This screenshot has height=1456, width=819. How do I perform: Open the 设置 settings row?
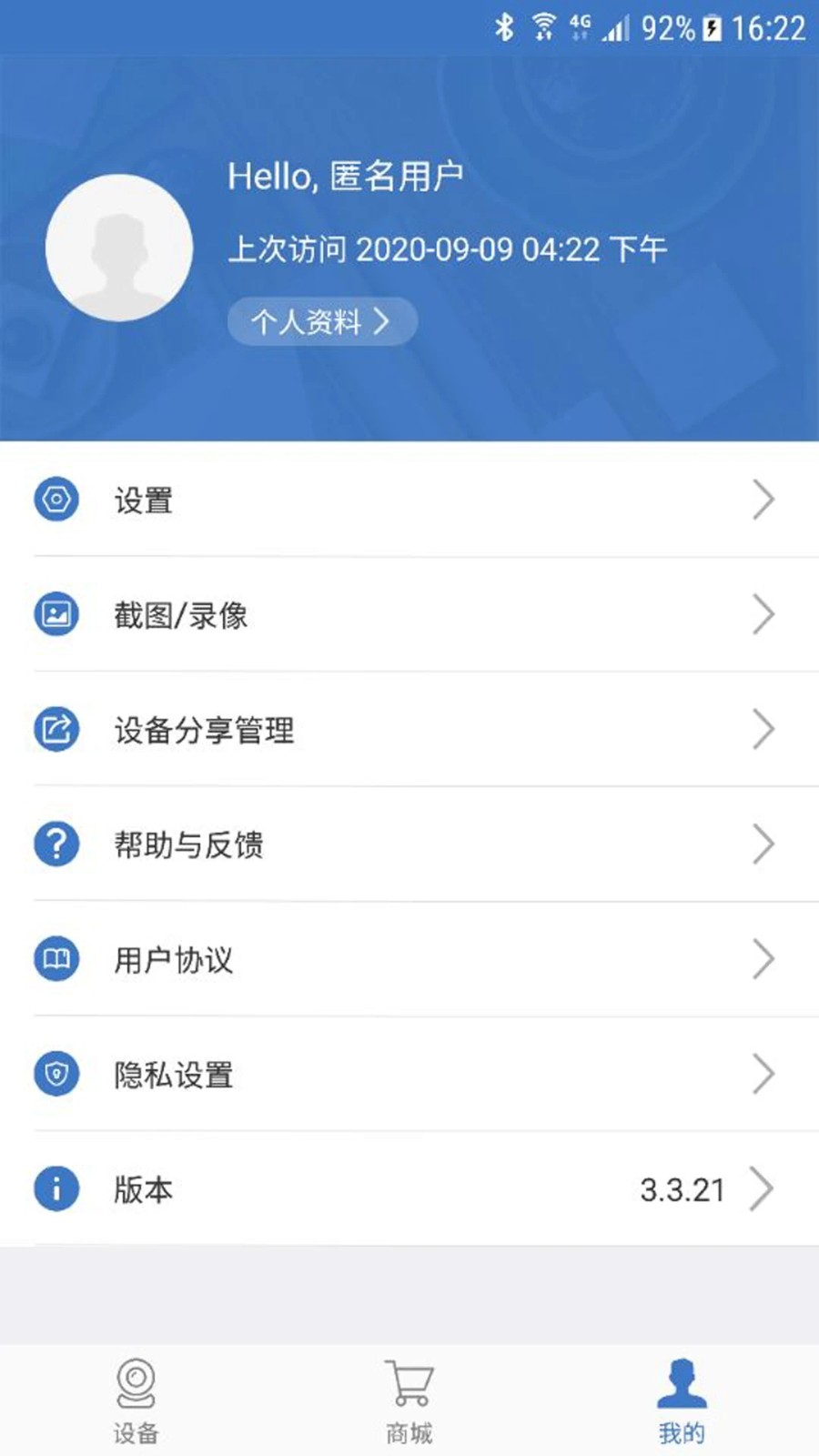click(x=409, y=500)
